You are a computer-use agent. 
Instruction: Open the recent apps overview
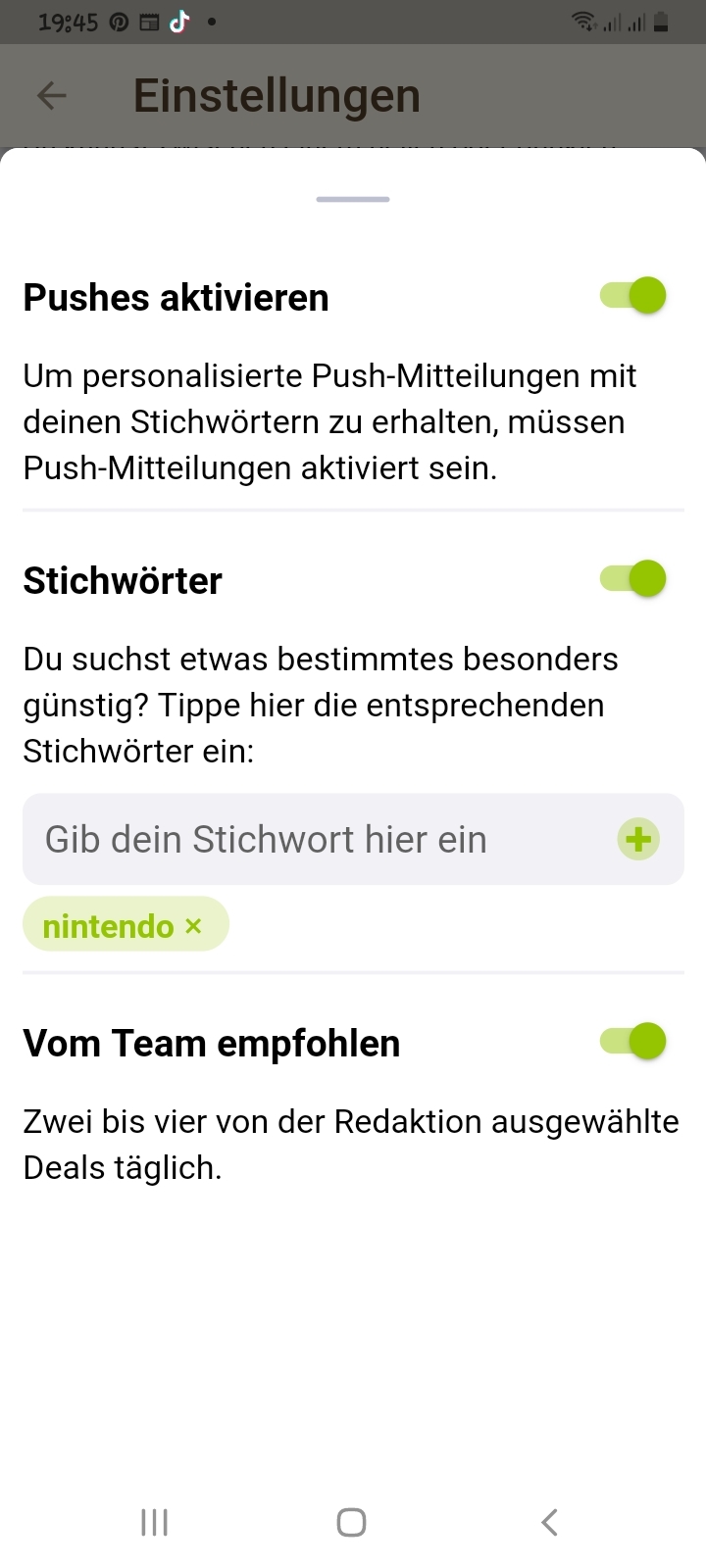[x=155, y=1522]
